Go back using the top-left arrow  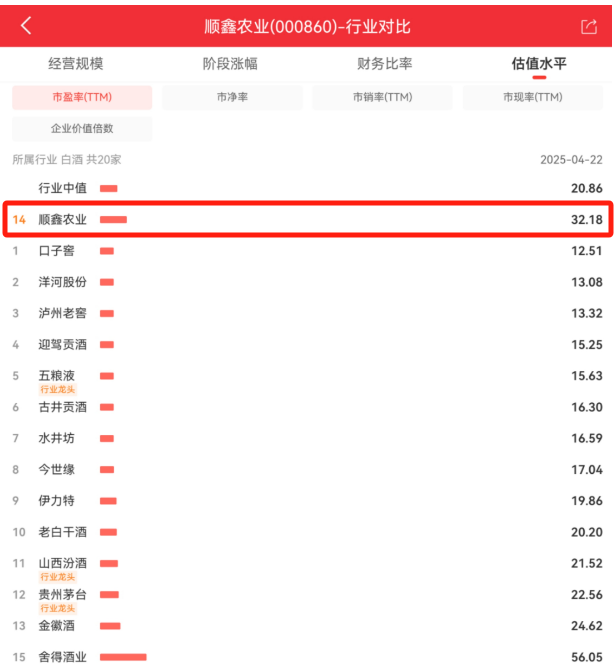pyautogui.click(x=26, y=26)
